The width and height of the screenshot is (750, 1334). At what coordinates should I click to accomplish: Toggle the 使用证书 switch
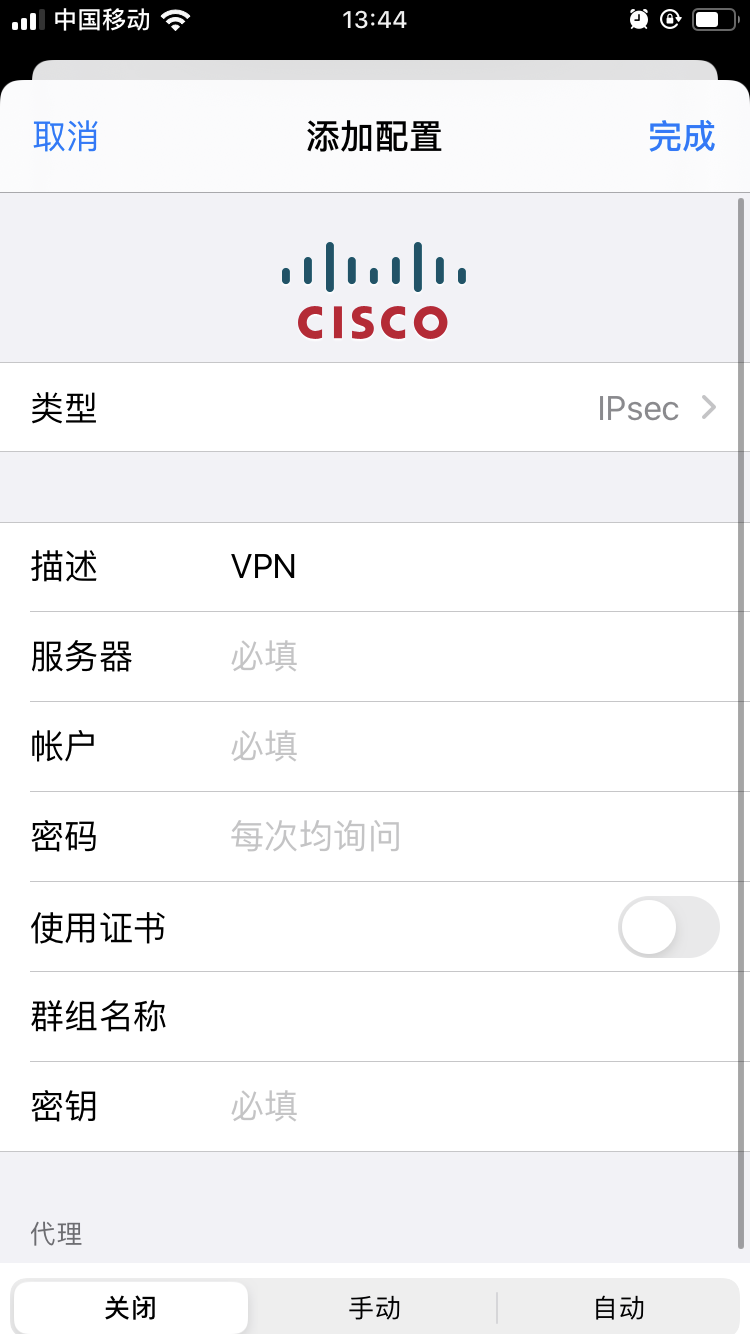(x=669, y=927)
